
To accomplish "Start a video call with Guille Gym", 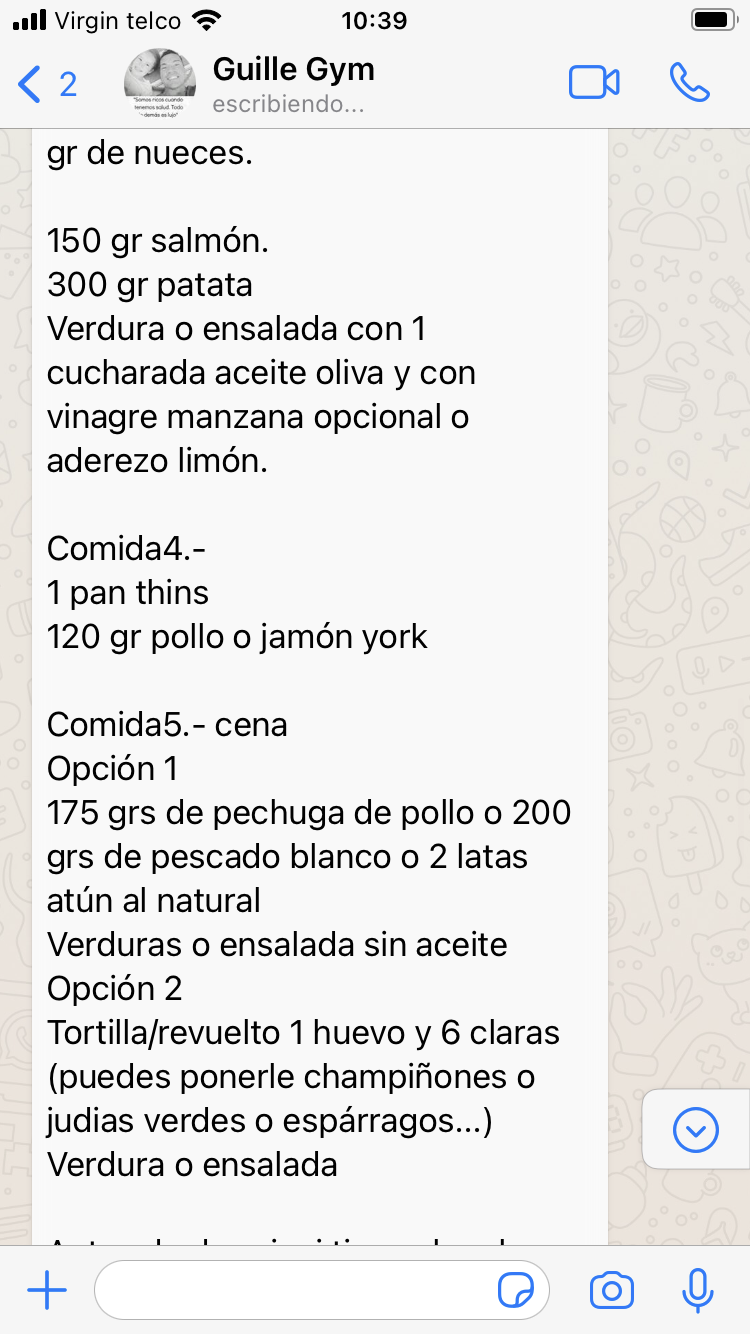I will point(594,83).
